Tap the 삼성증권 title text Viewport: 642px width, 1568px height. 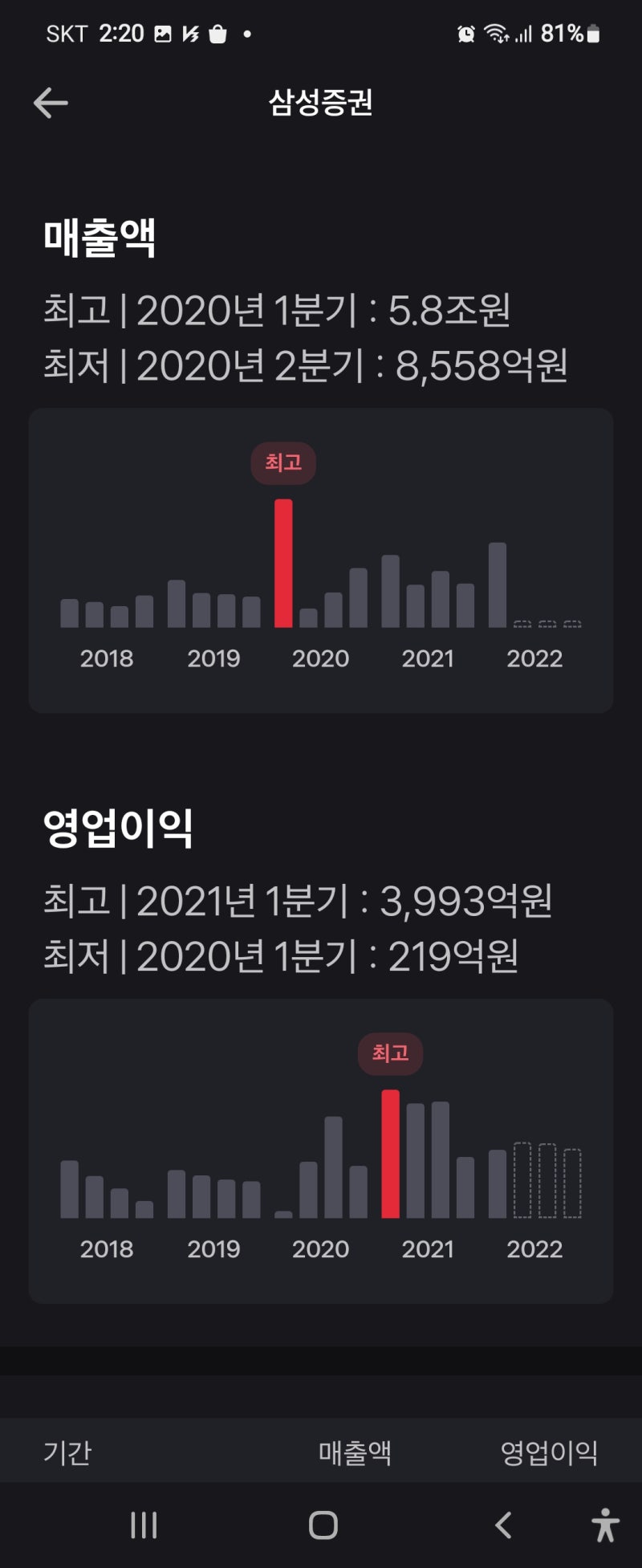coord(321,103)
